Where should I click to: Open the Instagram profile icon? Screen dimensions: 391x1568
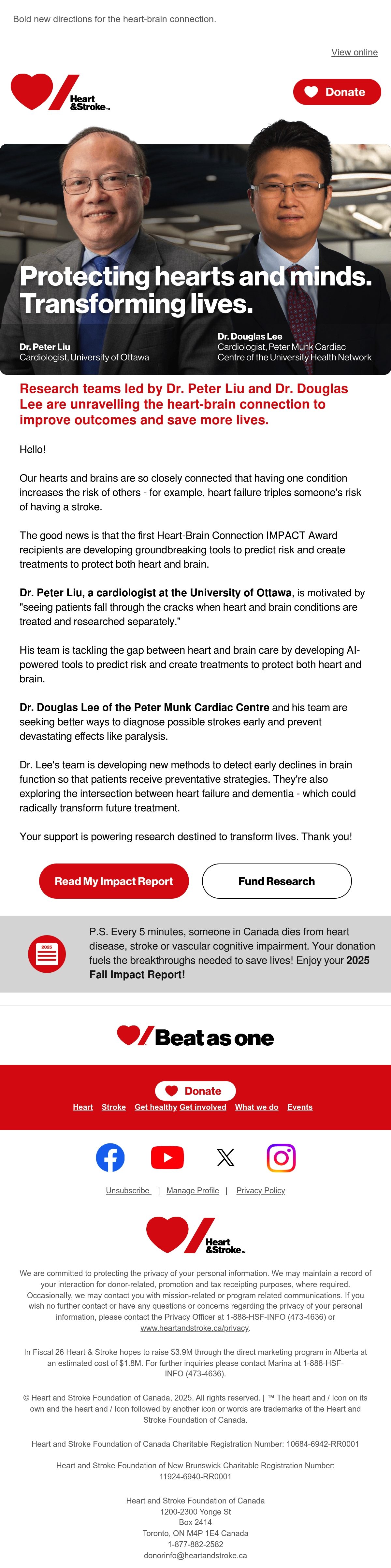pos(282,1157)
